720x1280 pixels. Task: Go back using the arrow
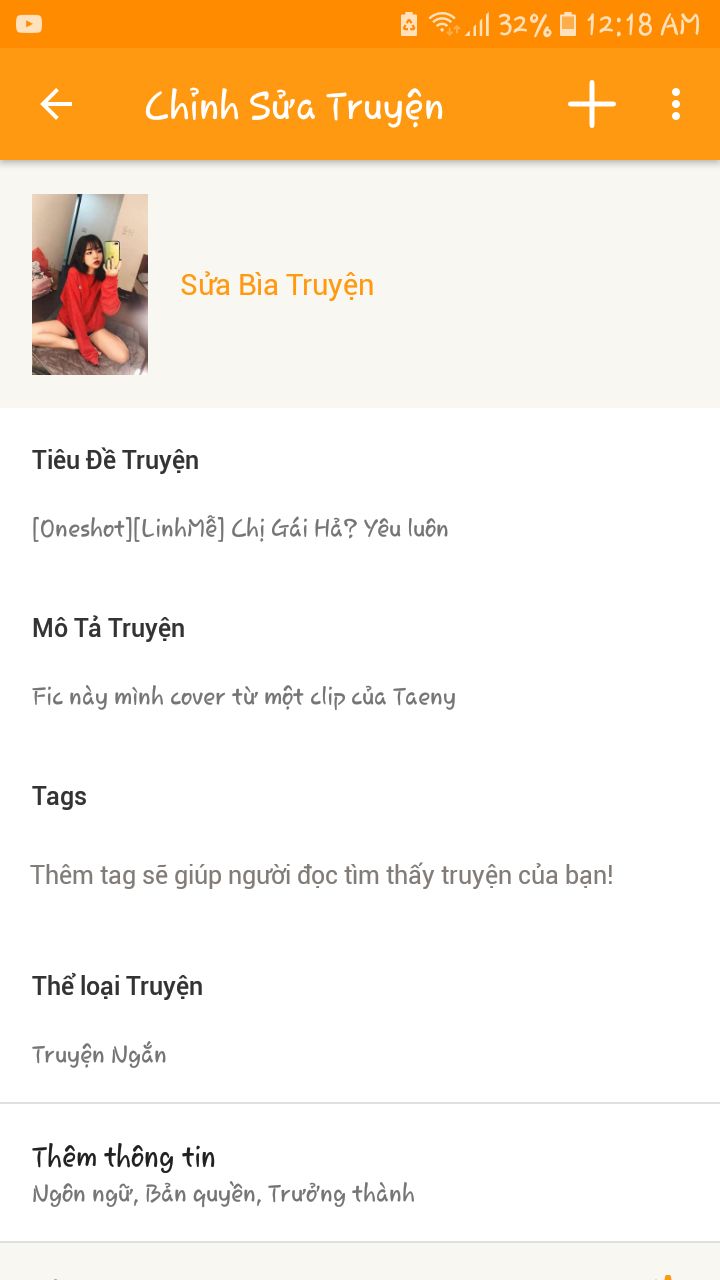pos(56,104)
